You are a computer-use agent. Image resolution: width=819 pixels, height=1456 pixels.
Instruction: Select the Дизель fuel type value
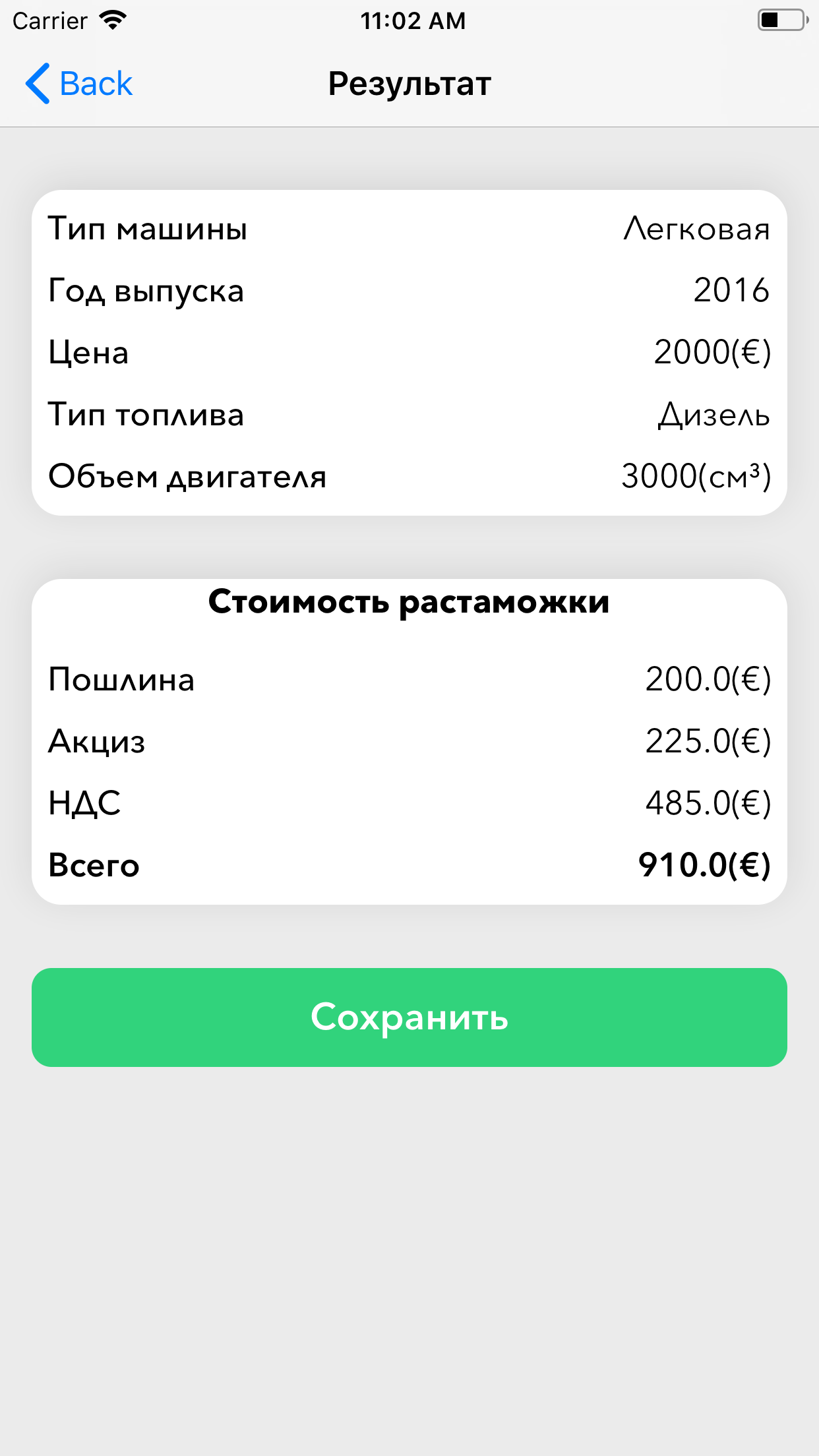713,415
